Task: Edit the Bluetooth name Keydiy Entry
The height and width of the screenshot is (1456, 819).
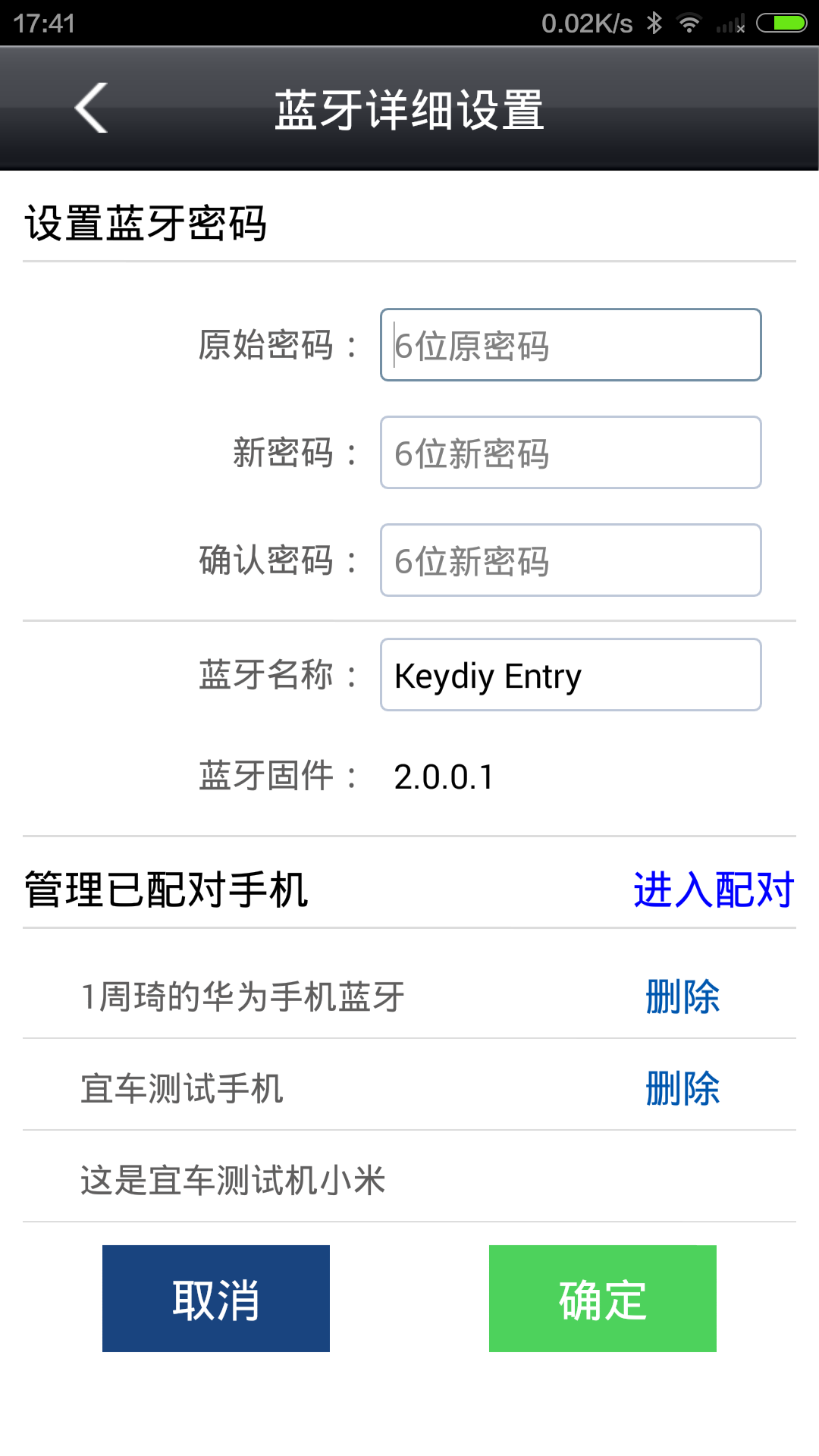Action: click(x=570, y=675)
